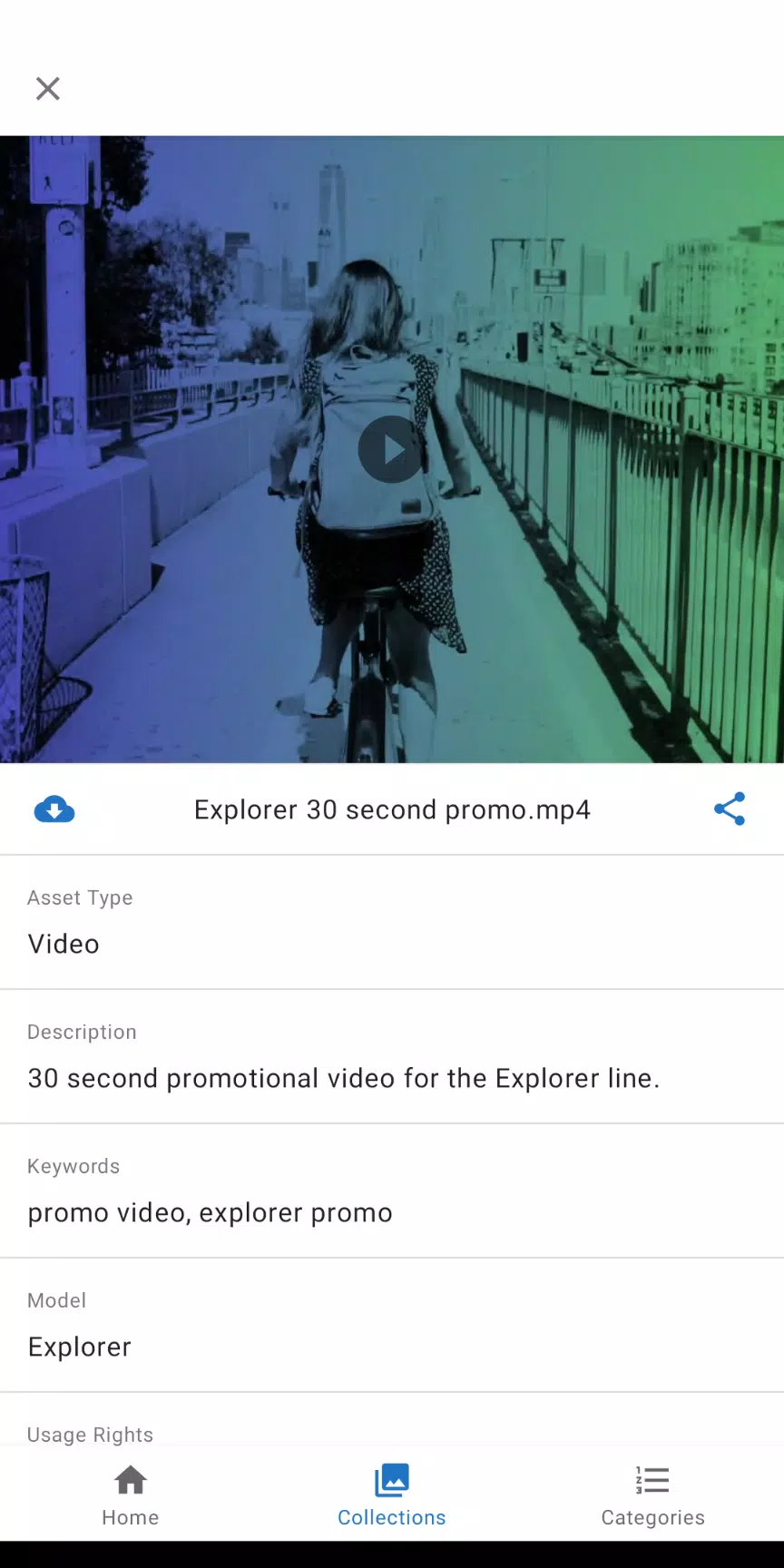Download Explorer 30 second promo.mp4

[54, 808]
